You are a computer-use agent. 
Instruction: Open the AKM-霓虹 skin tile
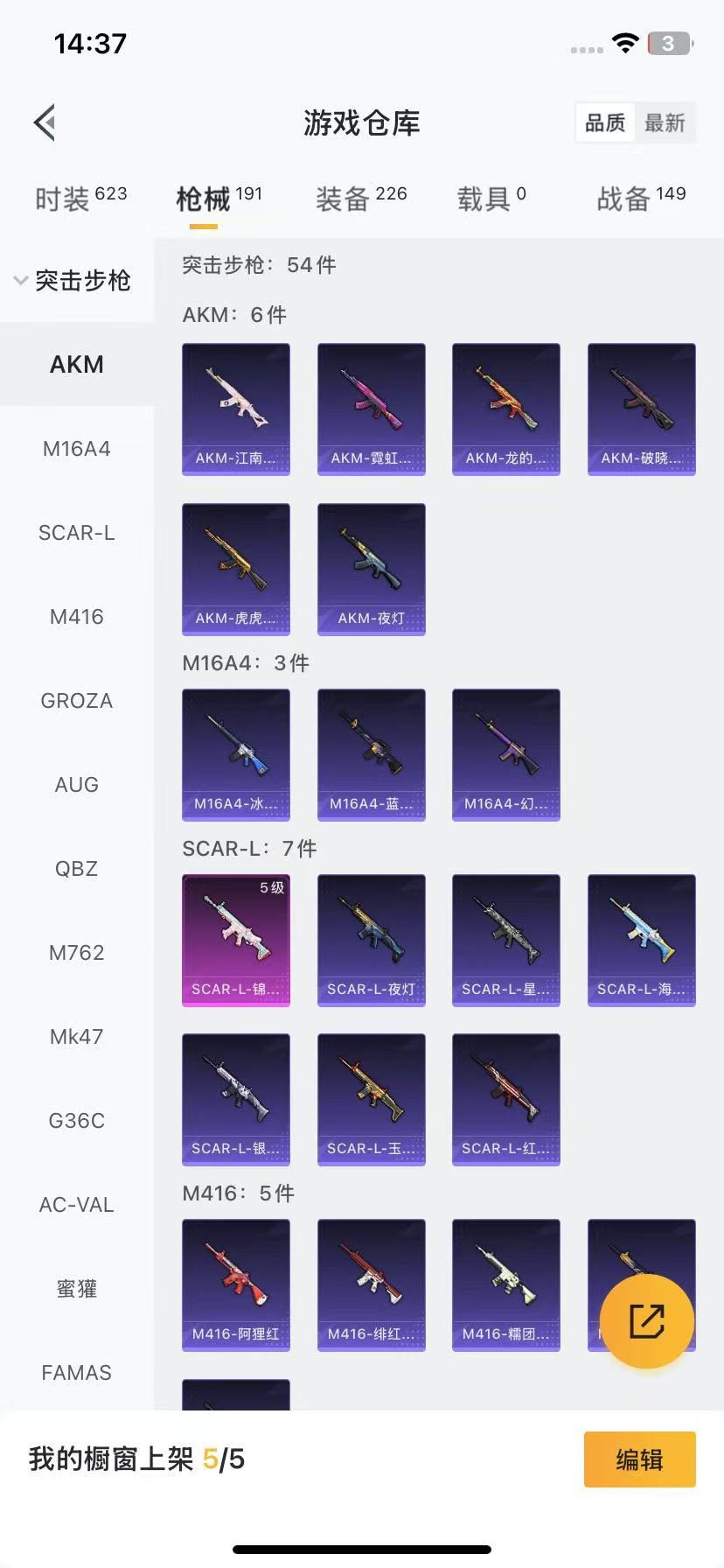coord(372,409)
